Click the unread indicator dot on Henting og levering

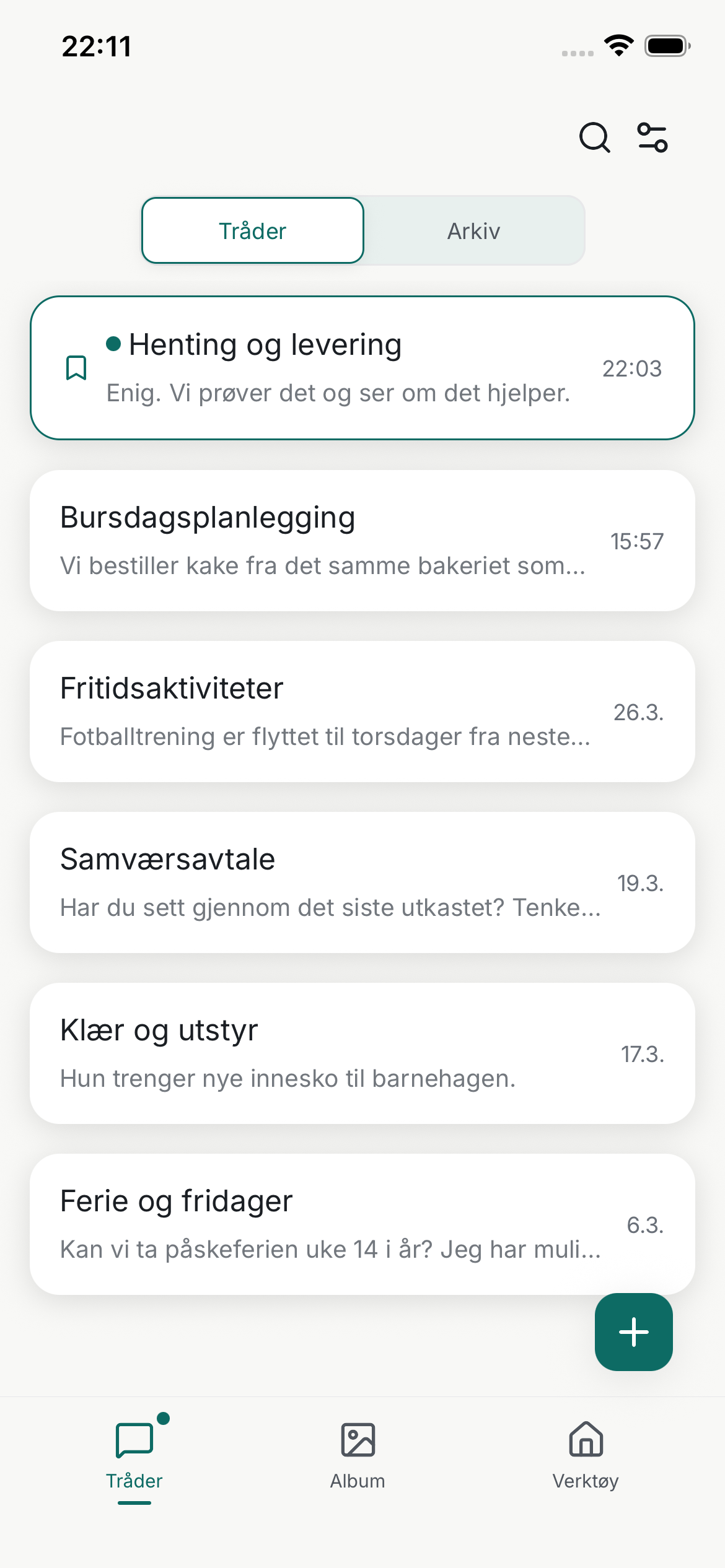pos(114,344)
